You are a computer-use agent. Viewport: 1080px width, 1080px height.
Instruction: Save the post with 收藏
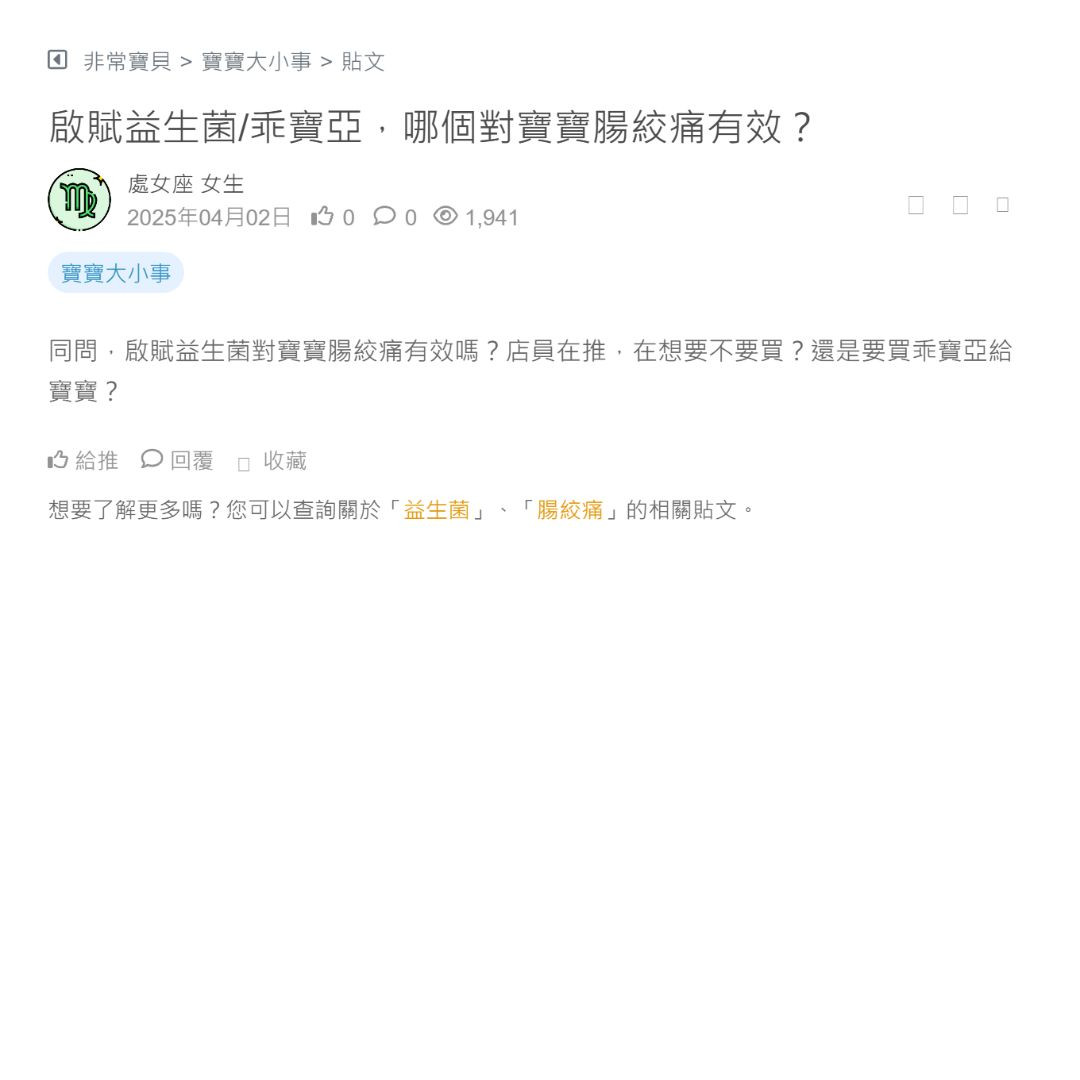click(x=273, y=461)
